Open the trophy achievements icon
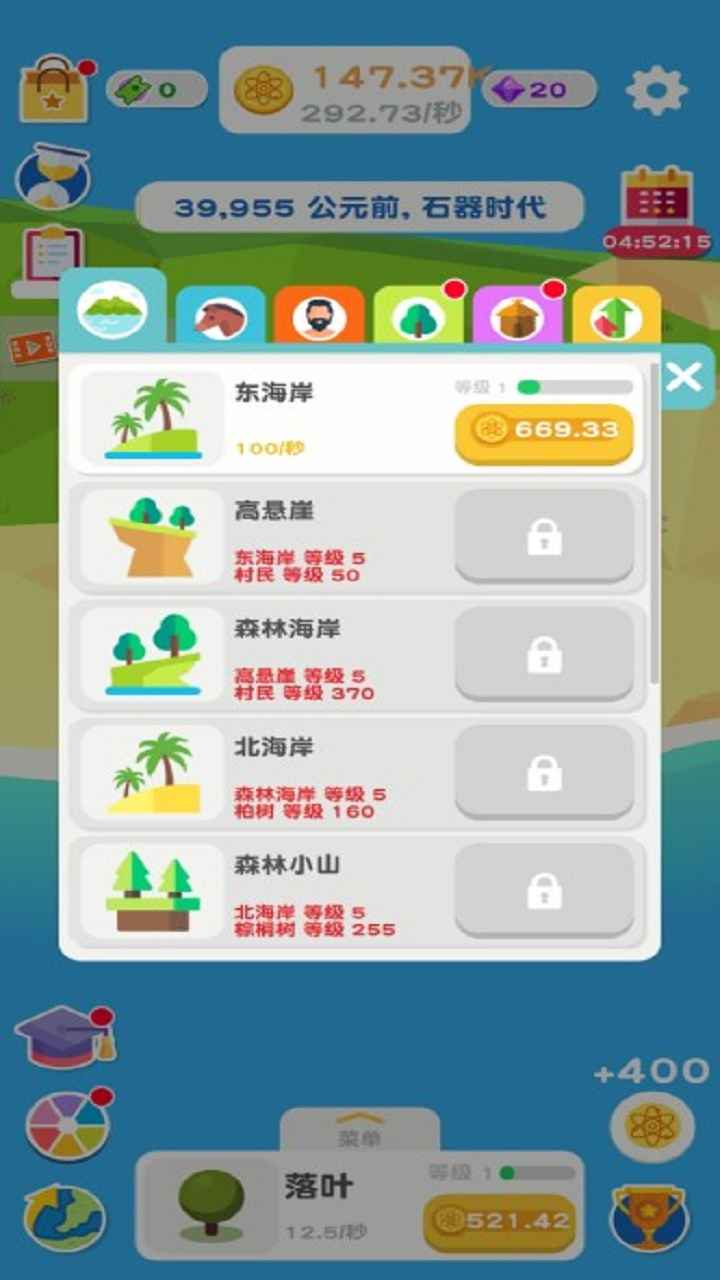The width and height of the screenshot is (720, 1280). [649, 1216]
